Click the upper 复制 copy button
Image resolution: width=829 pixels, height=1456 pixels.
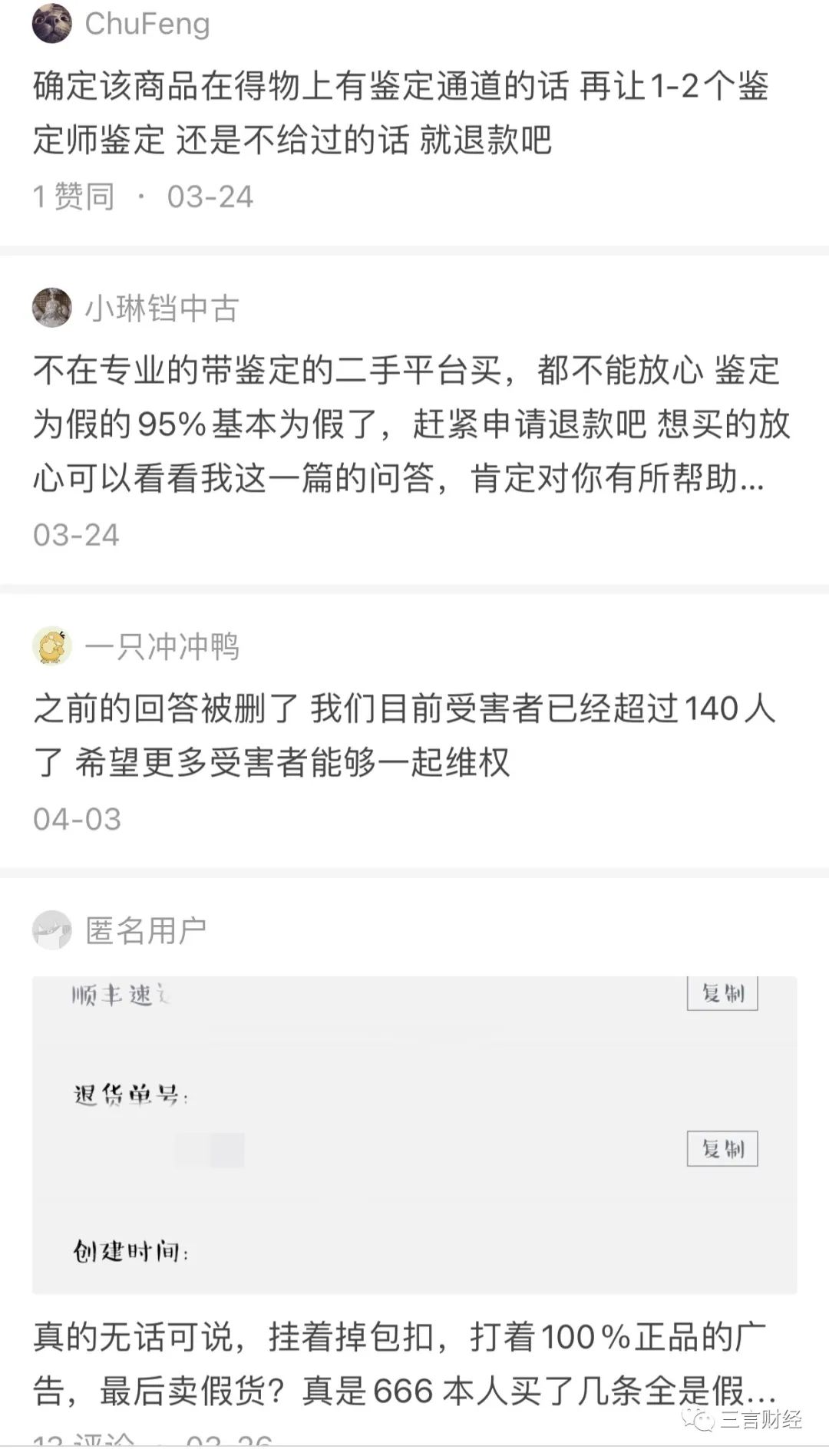(x=722, y=992)
